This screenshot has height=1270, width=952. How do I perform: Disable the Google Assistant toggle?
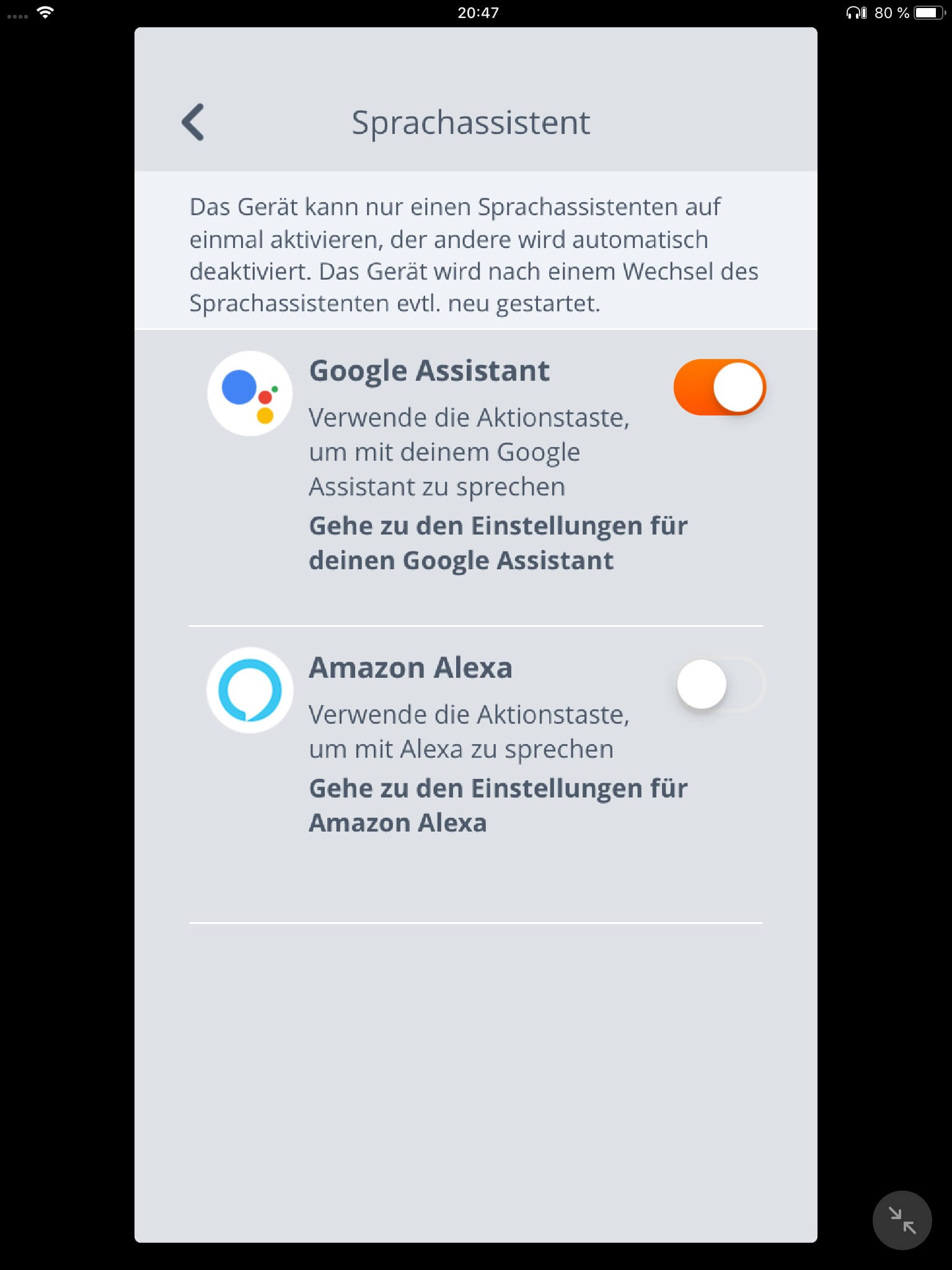720,388
